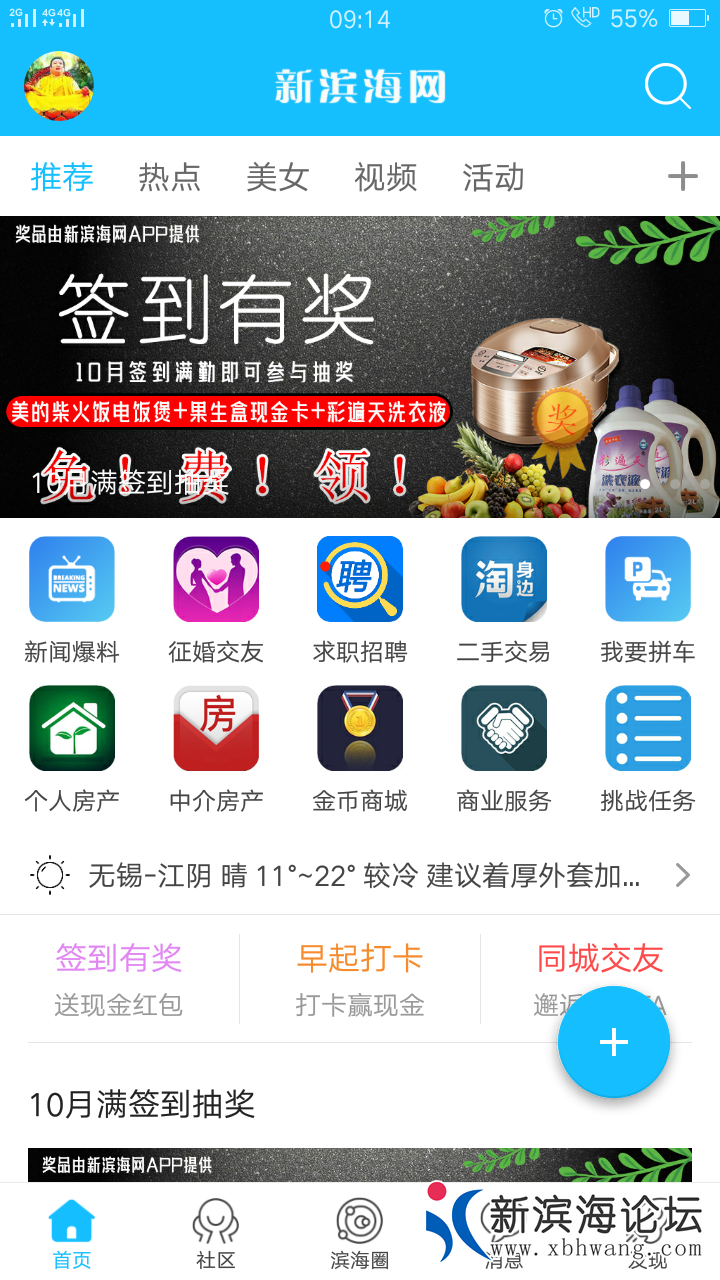This screenshot has height=1280, width=720.
Task: Open 金币商城
Action: (x=360, y=747)
